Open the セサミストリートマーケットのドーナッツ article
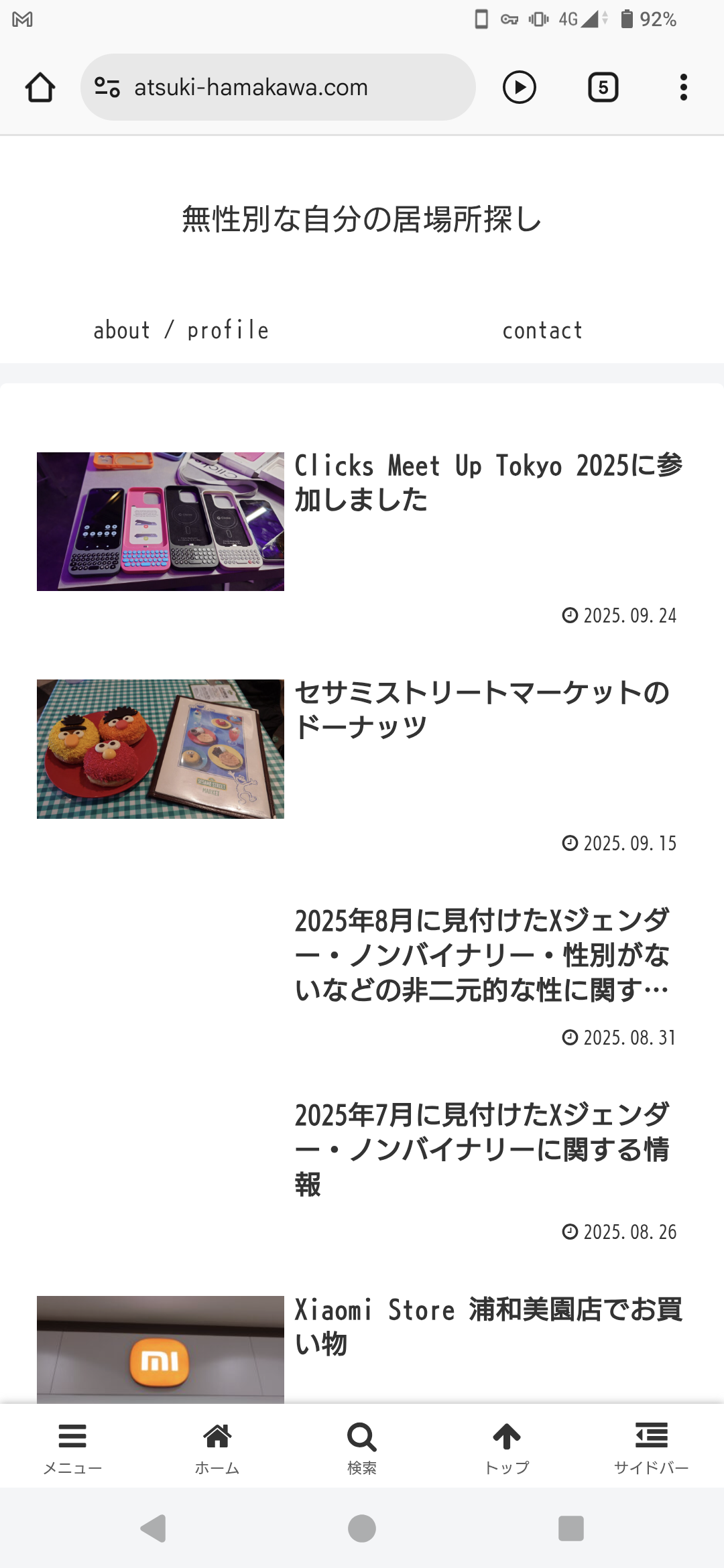This screenshot has height=1568, width=724. (x=481, y=709)
